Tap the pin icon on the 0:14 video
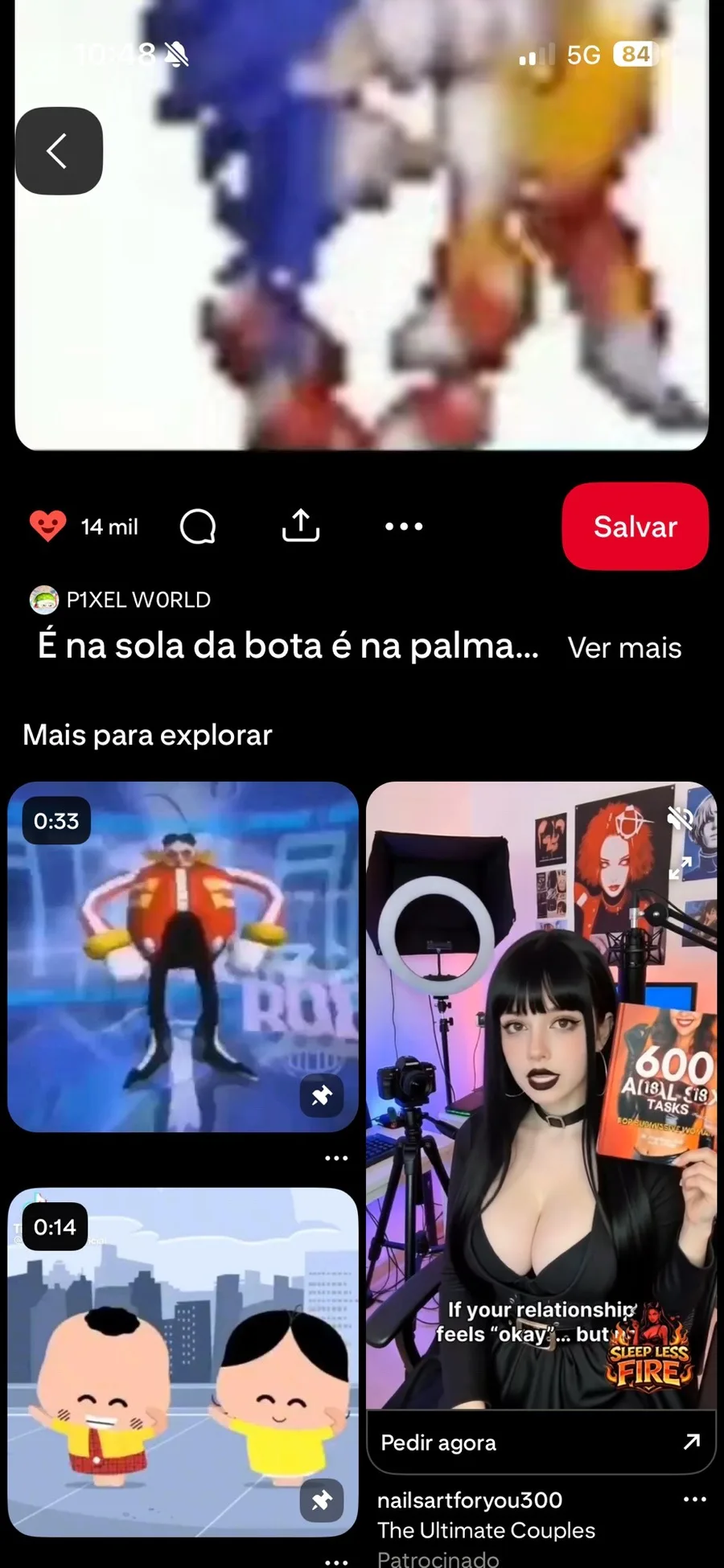724x1568 pixels. [x=322, y=1500]
